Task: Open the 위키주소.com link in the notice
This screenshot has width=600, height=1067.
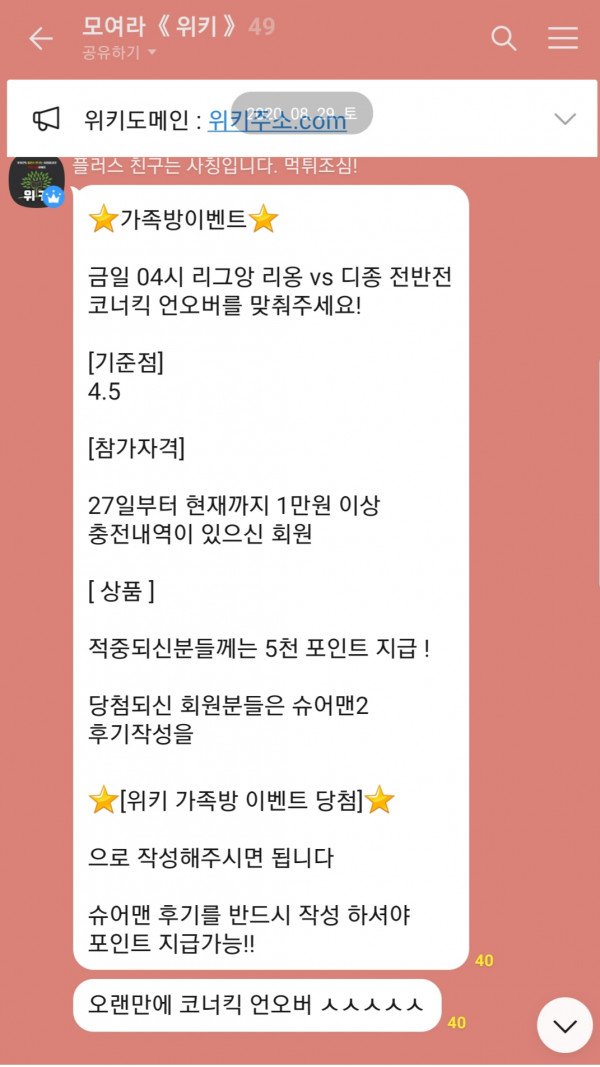Action: pos(278,121)
